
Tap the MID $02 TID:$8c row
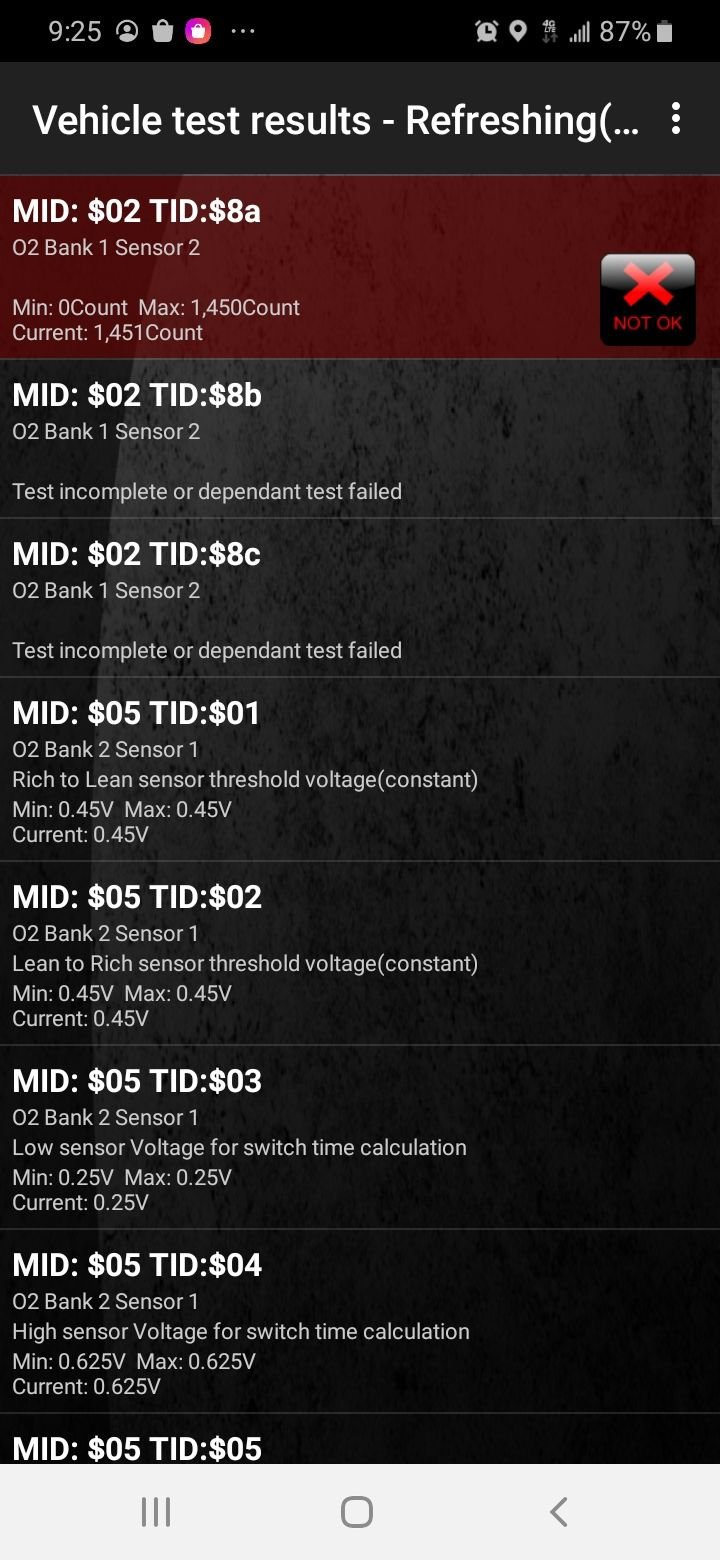[360, 598]
